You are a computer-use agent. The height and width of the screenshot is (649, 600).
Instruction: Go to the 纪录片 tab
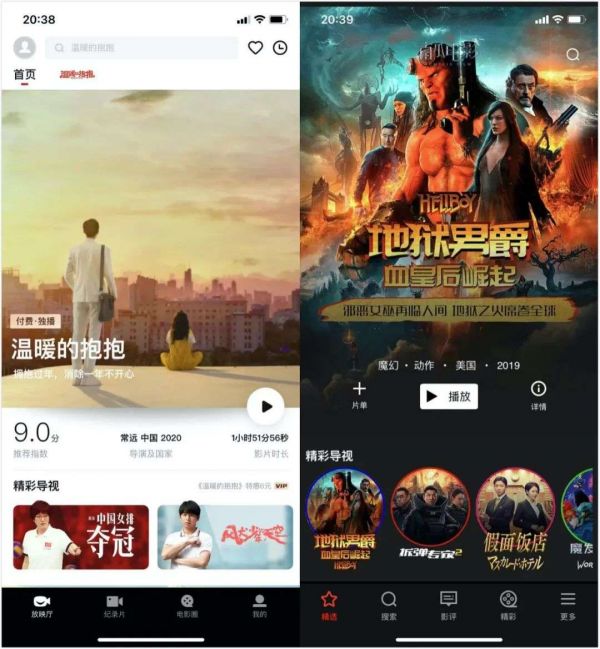114,606
